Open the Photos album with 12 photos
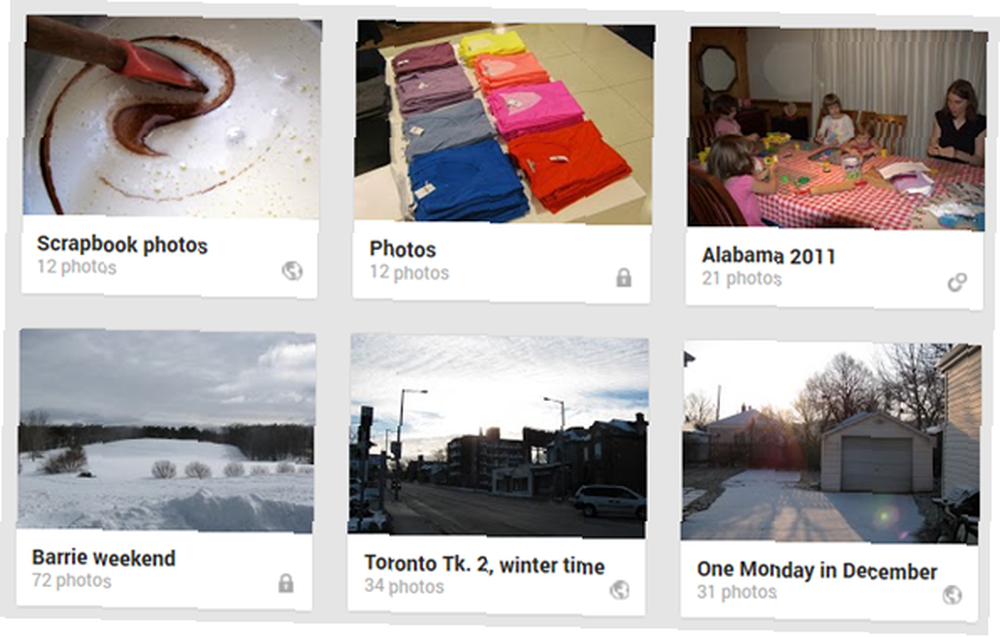Viewport: 1000px width, 637px height. (503, 125)
